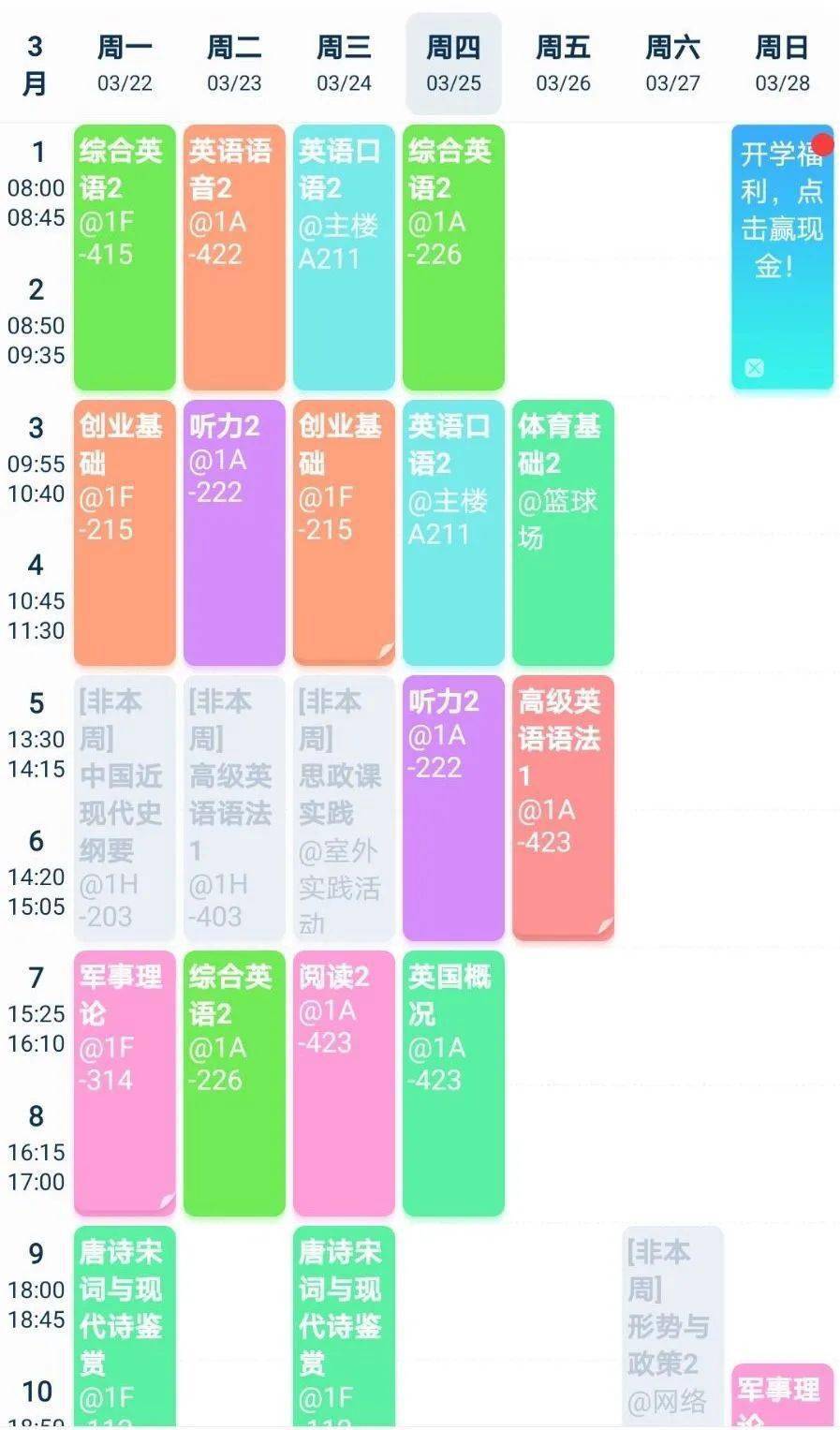
Task: View Wednesday morning 英语口语2 class details
Action: (344, 257)
